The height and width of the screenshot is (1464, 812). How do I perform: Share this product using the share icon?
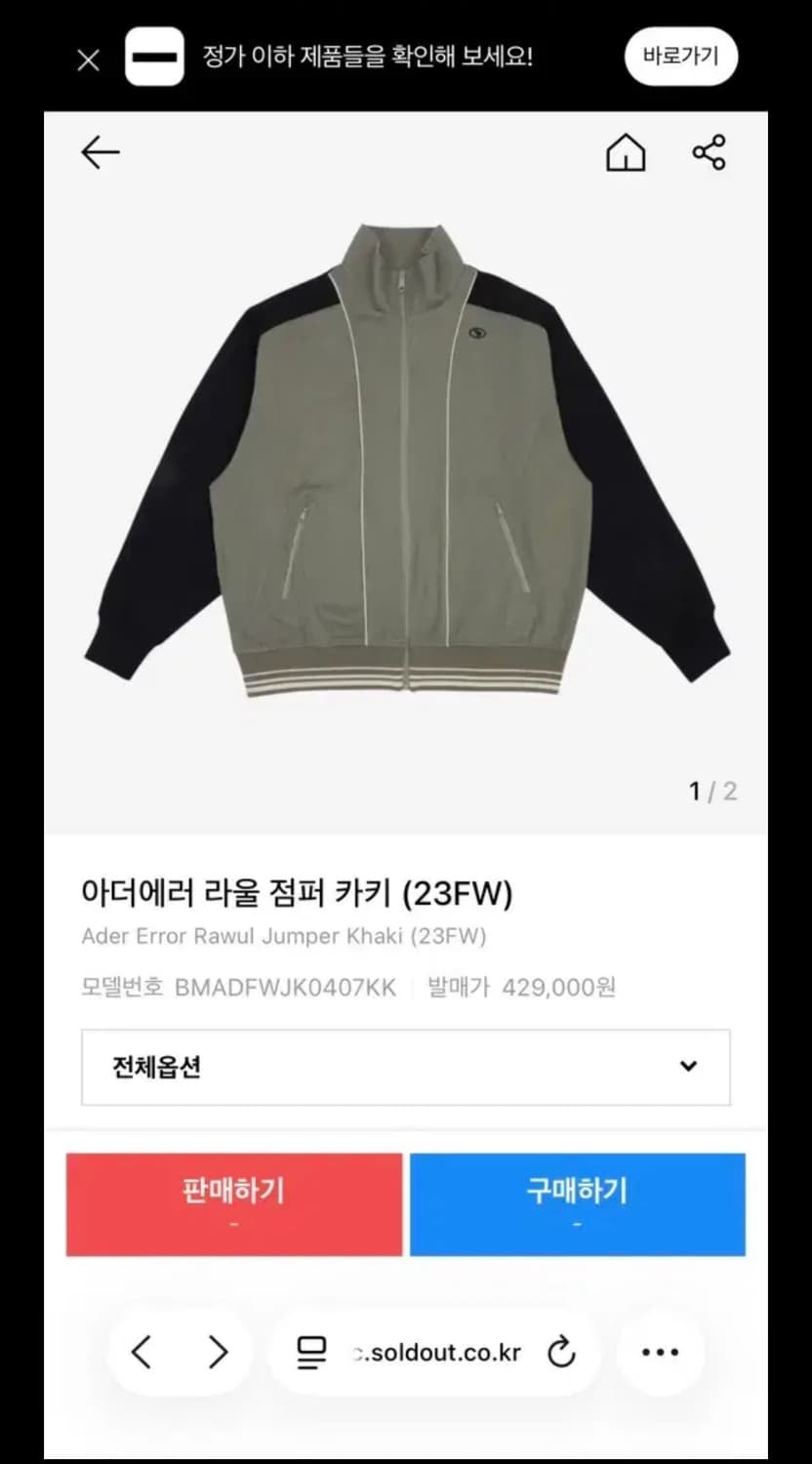pyautogui.click(x=707, y=151)
